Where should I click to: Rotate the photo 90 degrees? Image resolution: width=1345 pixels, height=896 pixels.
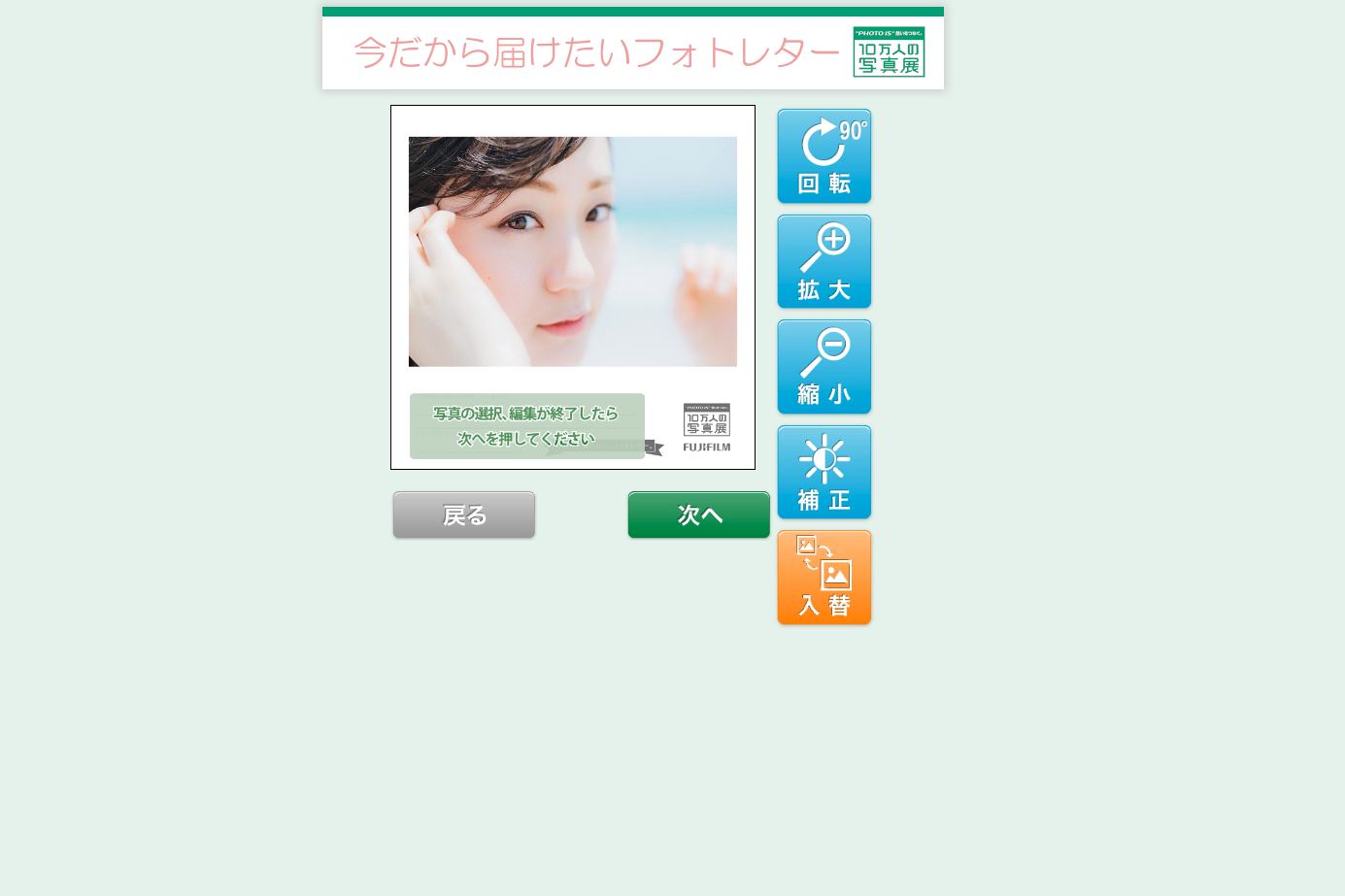tap(824, 156)
